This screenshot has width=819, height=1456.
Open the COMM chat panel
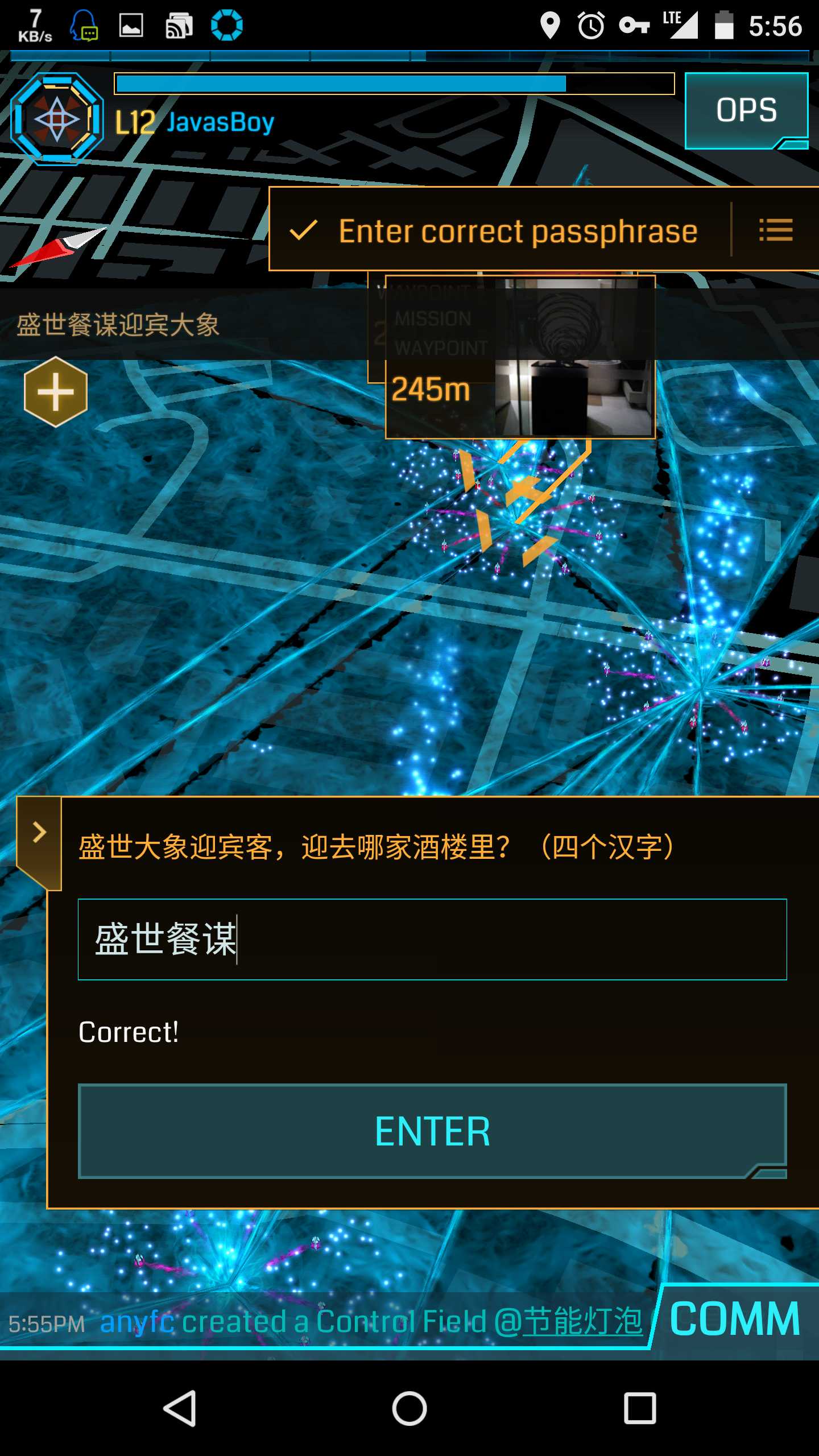coord(736,1319)
